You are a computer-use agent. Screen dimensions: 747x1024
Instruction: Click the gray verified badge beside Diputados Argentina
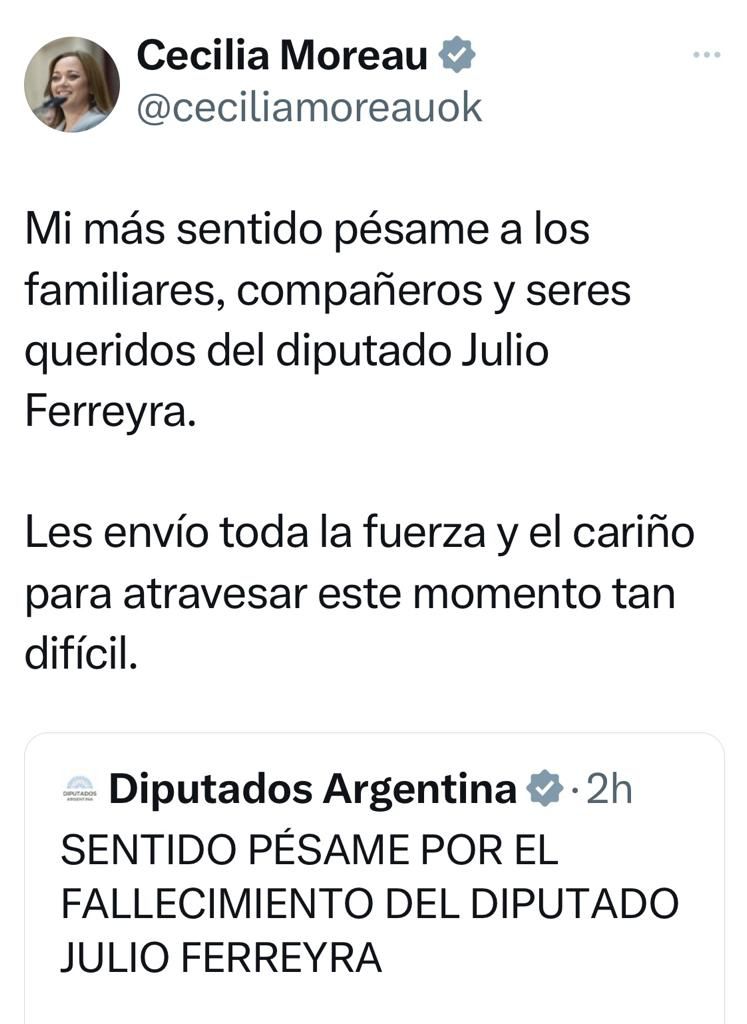[x=544, y=788]
